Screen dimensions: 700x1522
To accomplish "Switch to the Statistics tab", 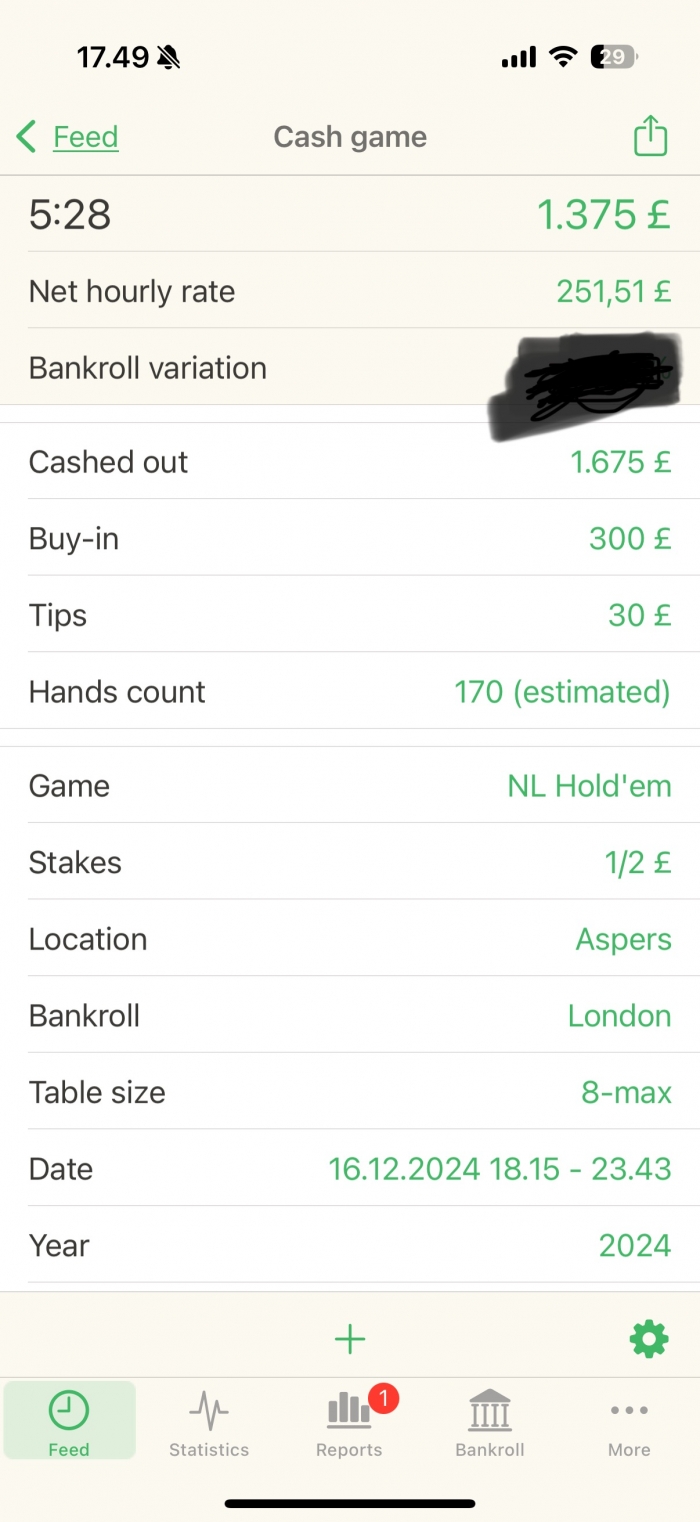I will point(209,1423).
